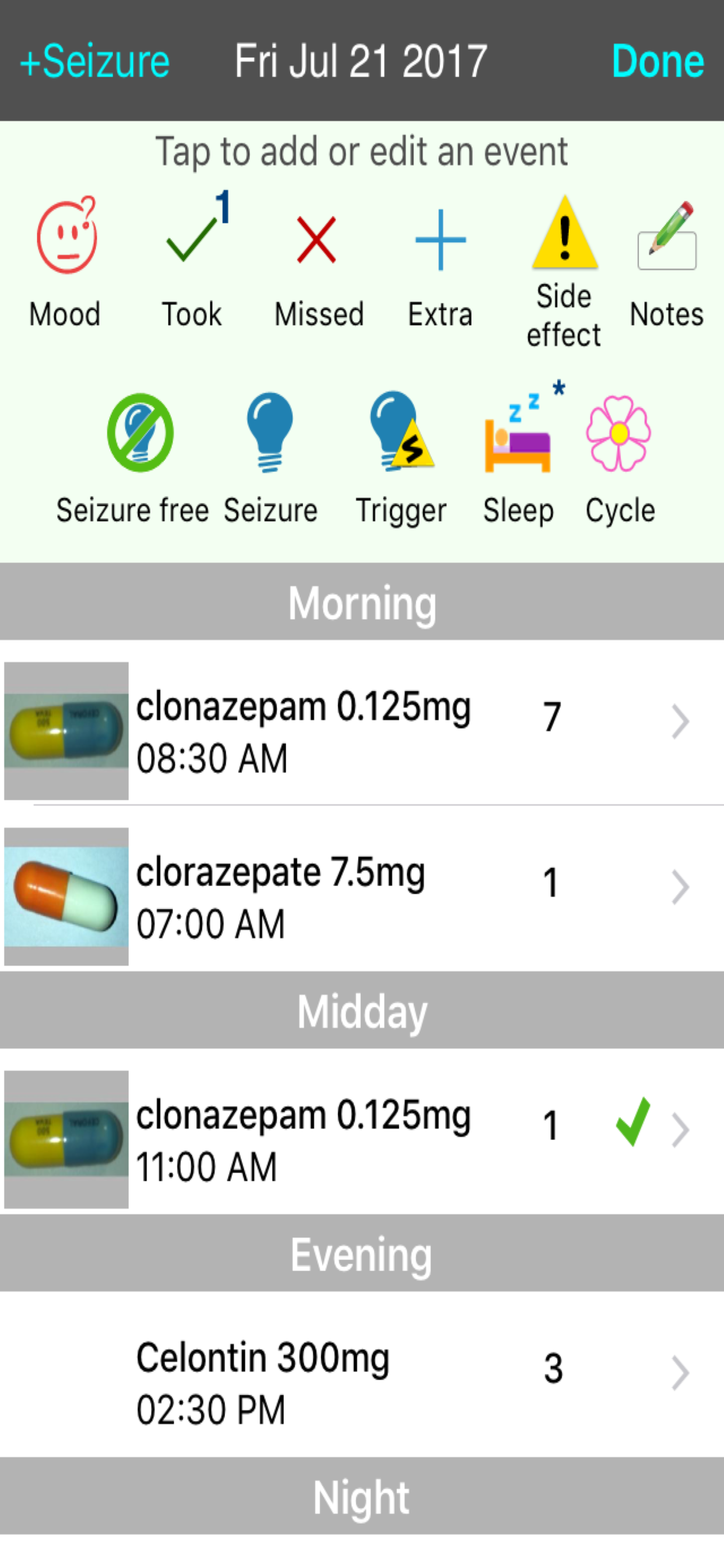Open Celontin 300mg at 02:30 PM
Viewport: 724px width, 1568px height.
click(x=362, y=1382)
